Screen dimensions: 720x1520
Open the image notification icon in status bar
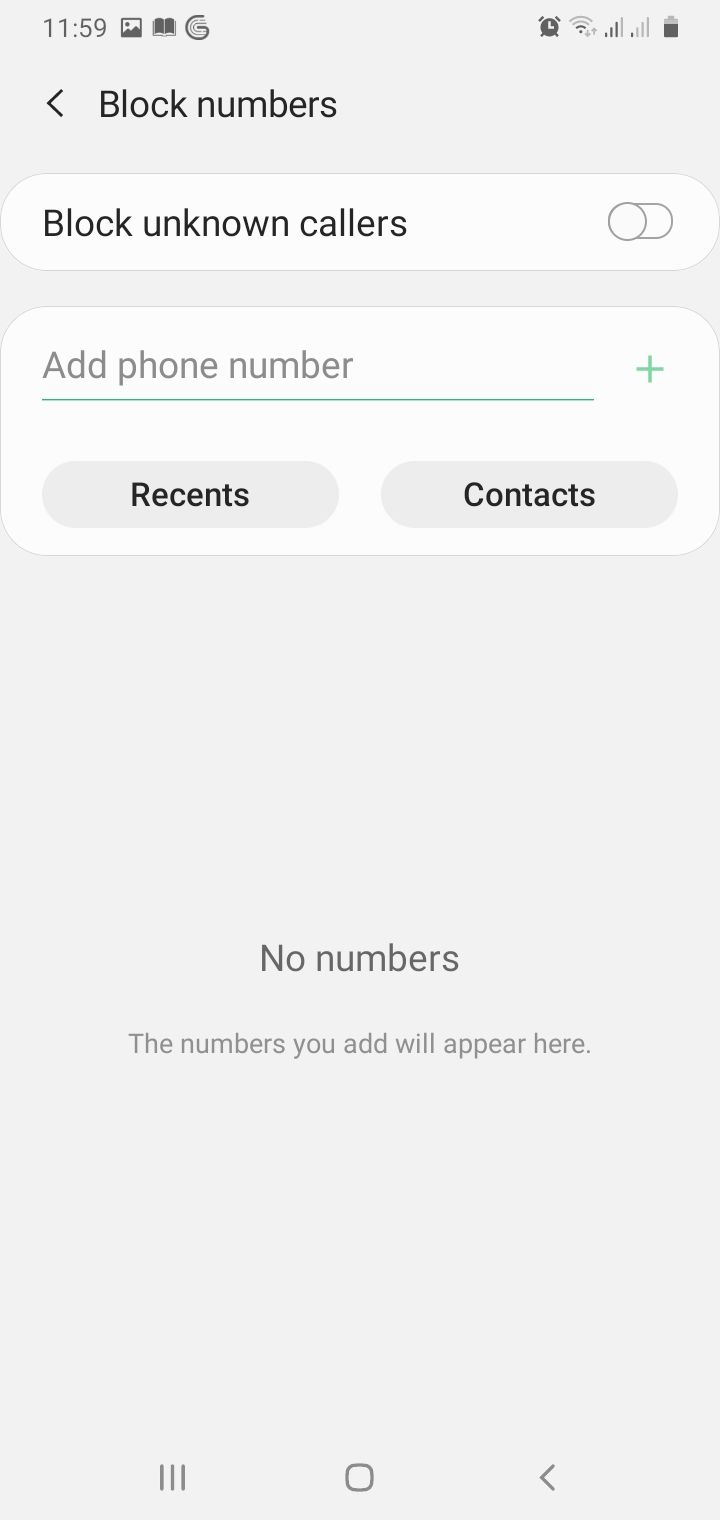tap(131, 27)
